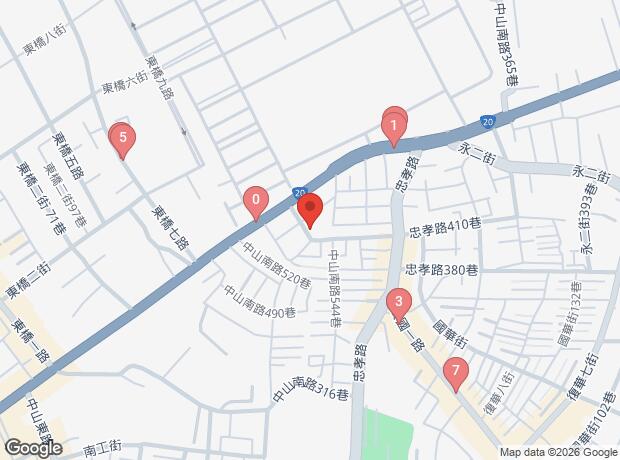Open the map marker numbered 3
Image resolution: width=620 pixels, height=460 pixels.
pyautogui.click(x=399, y=302)
